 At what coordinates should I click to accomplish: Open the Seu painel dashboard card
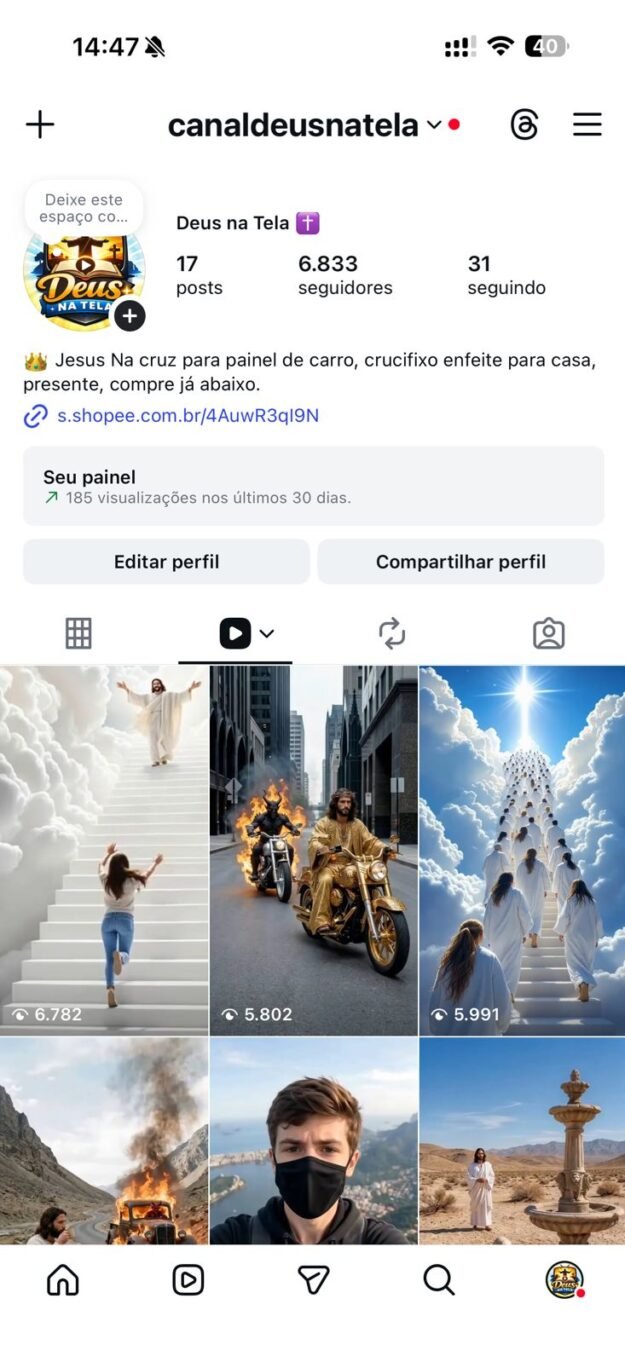click(313, 486)
